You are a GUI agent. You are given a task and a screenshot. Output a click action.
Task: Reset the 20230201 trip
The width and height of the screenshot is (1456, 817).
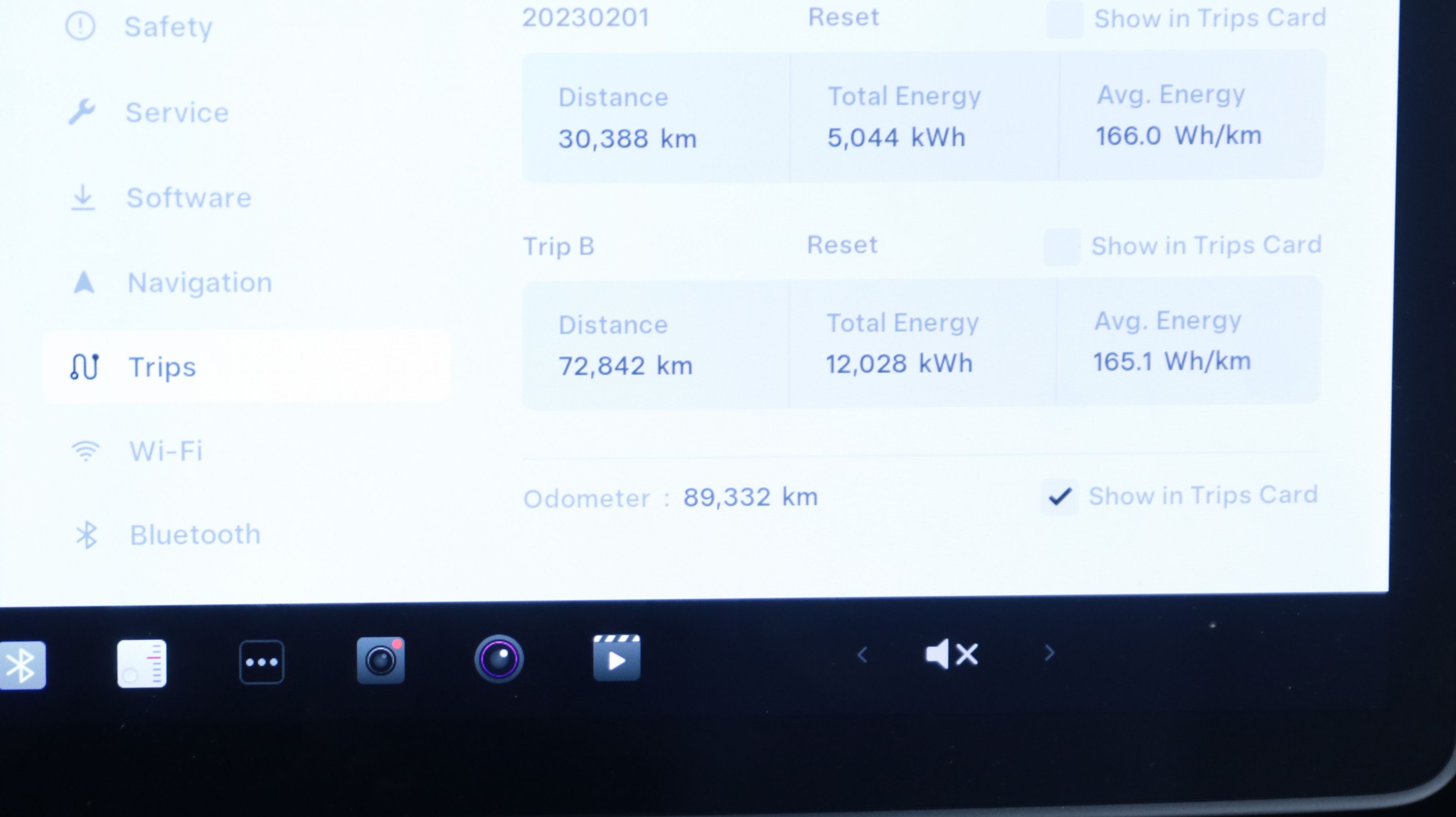tap(843, 17)
